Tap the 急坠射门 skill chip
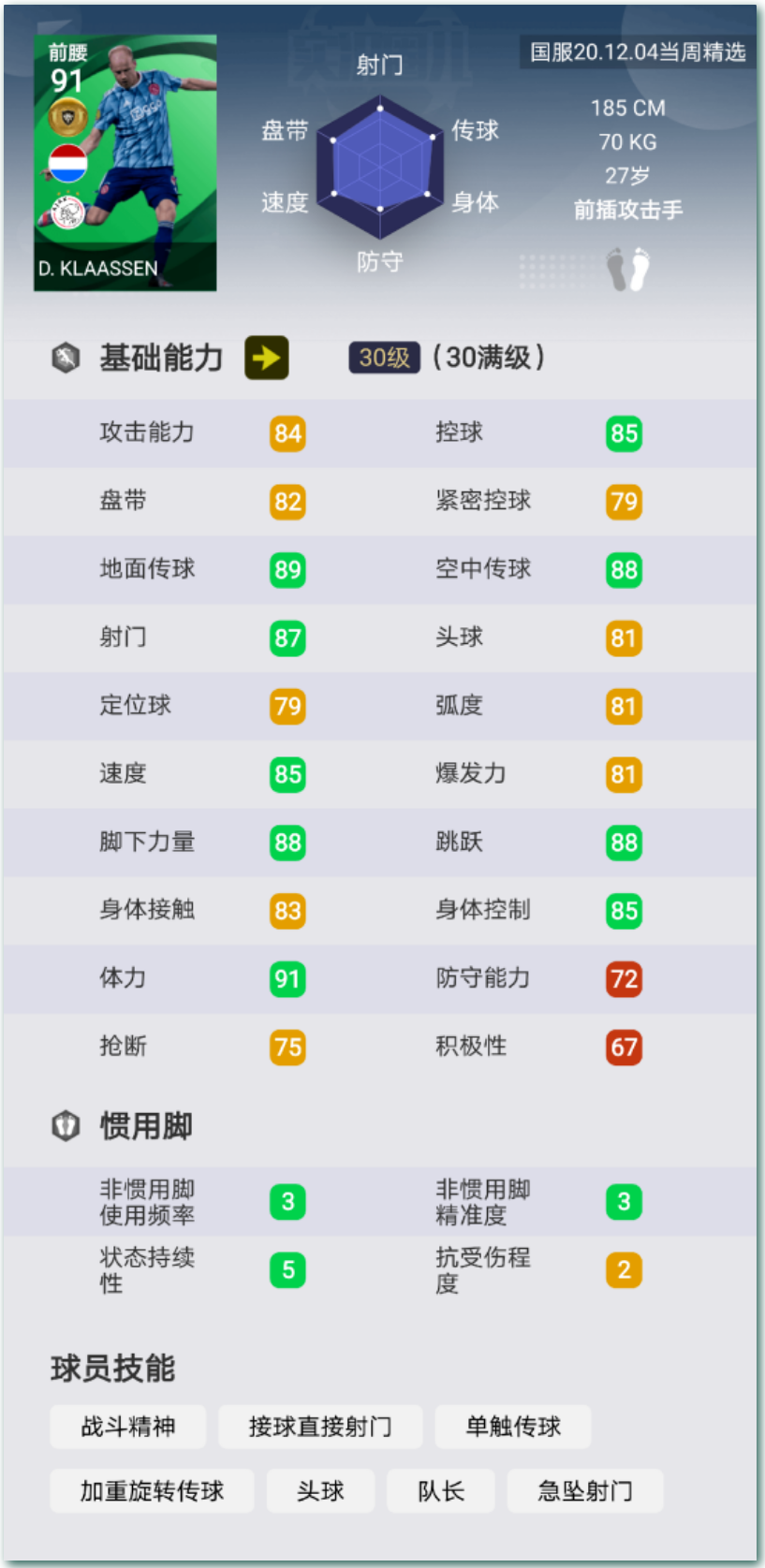Viewport: 765px width, 1568px height. tap(585, 1491)
